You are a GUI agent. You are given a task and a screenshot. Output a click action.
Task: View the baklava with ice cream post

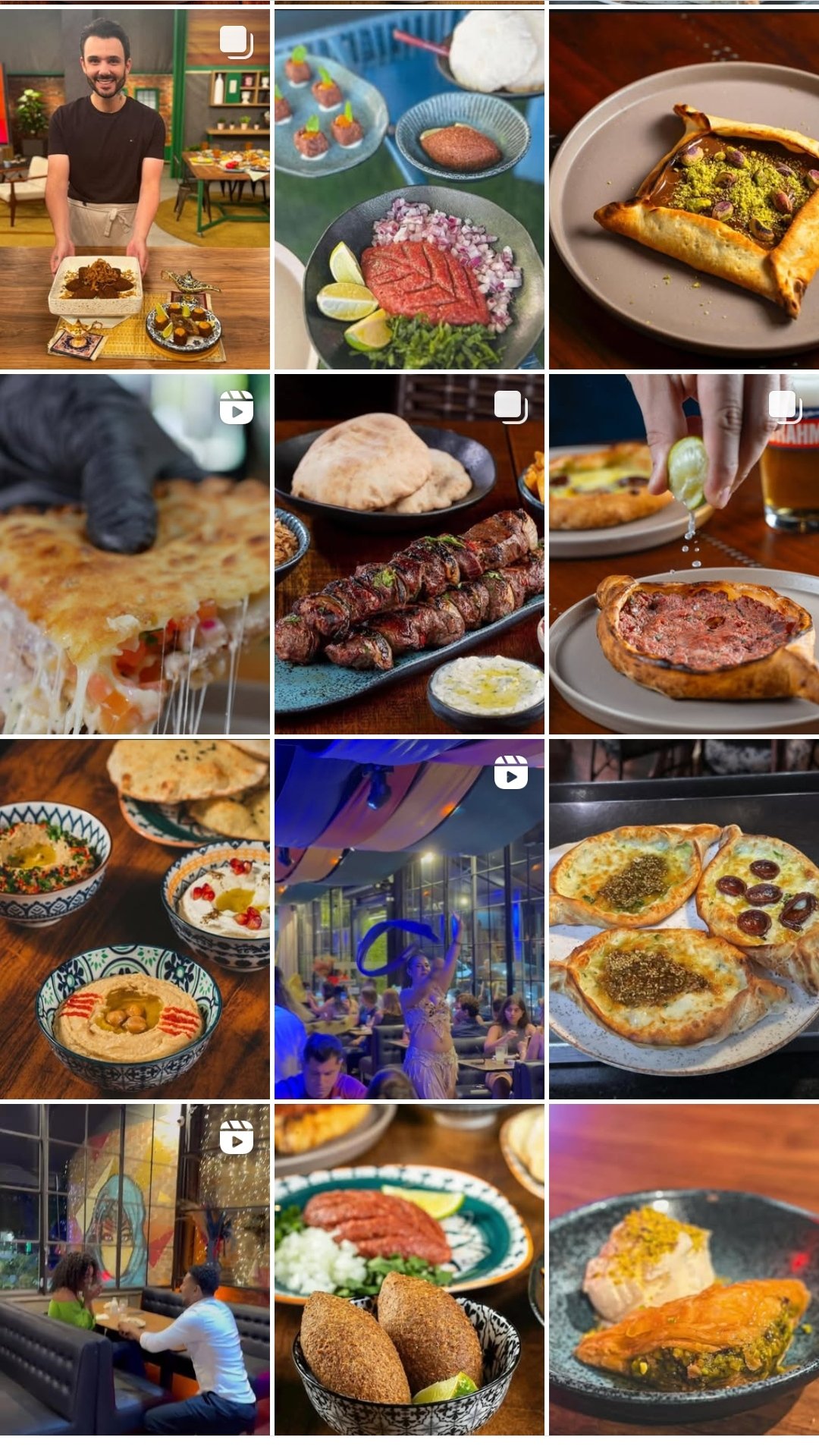[684, 1269]
